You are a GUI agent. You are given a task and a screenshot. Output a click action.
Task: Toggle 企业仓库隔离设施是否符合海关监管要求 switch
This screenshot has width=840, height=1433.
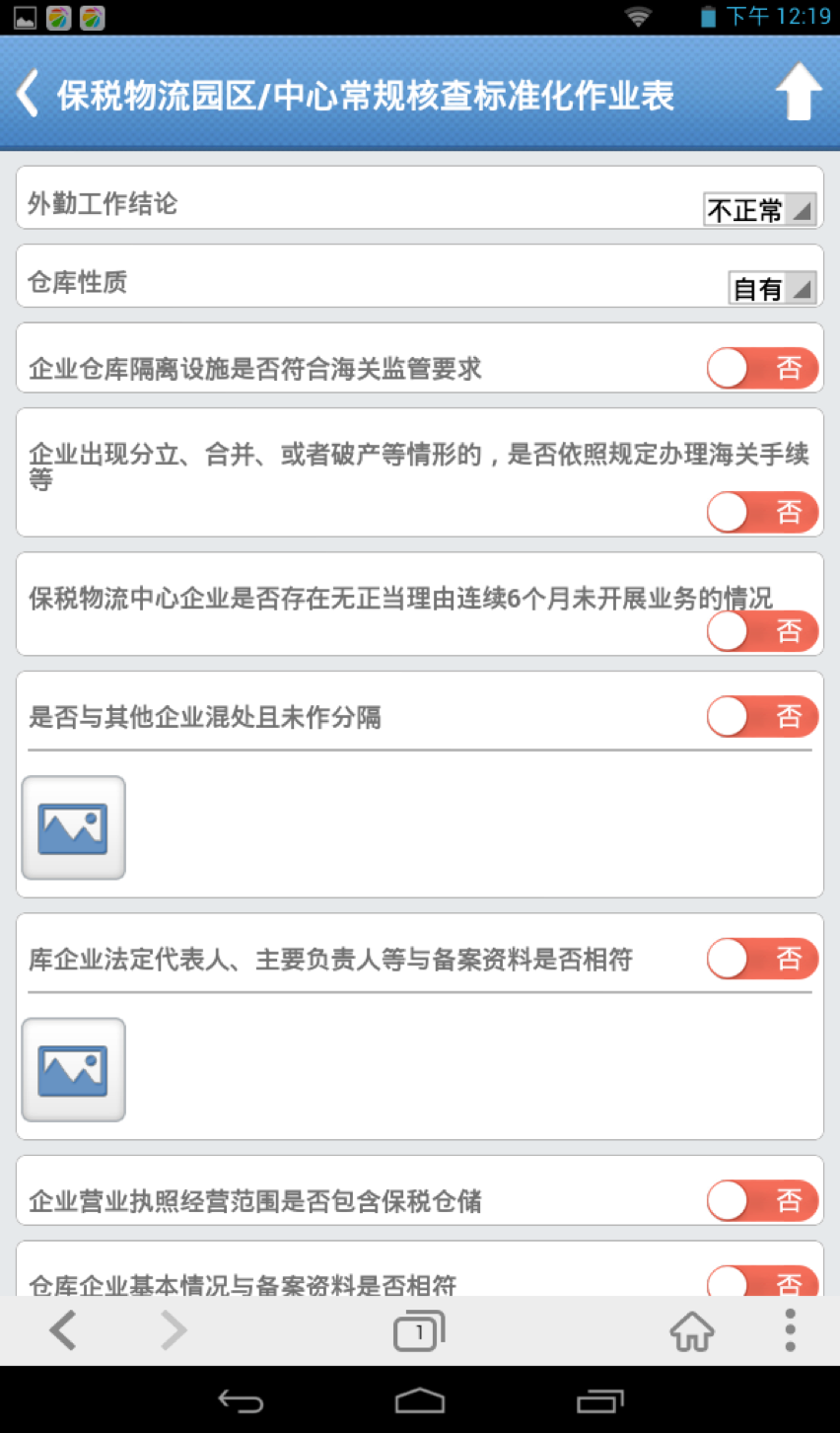pos(763,369)
